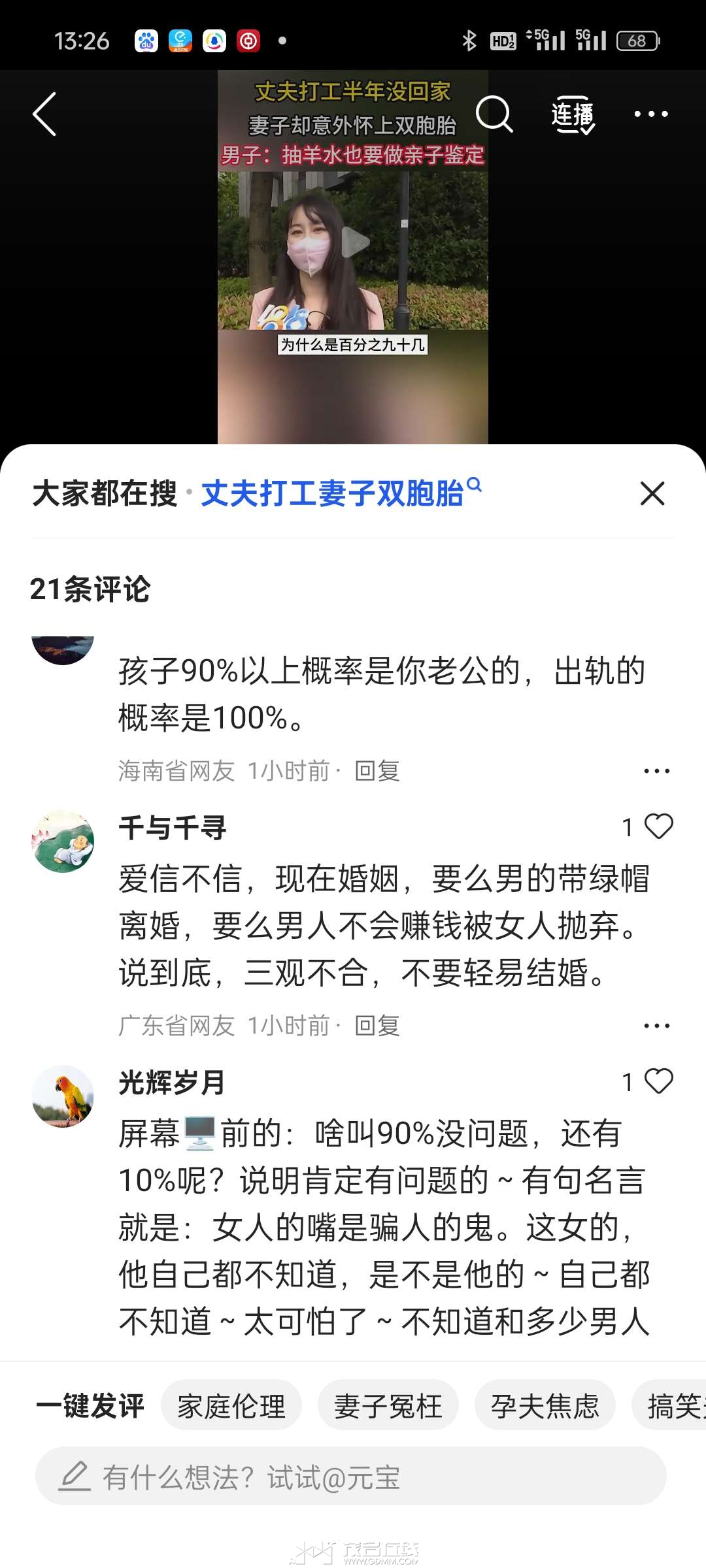Open more options on 海南省网友 comment
This screenshot has width=706, height=1568.
point(656,771)
